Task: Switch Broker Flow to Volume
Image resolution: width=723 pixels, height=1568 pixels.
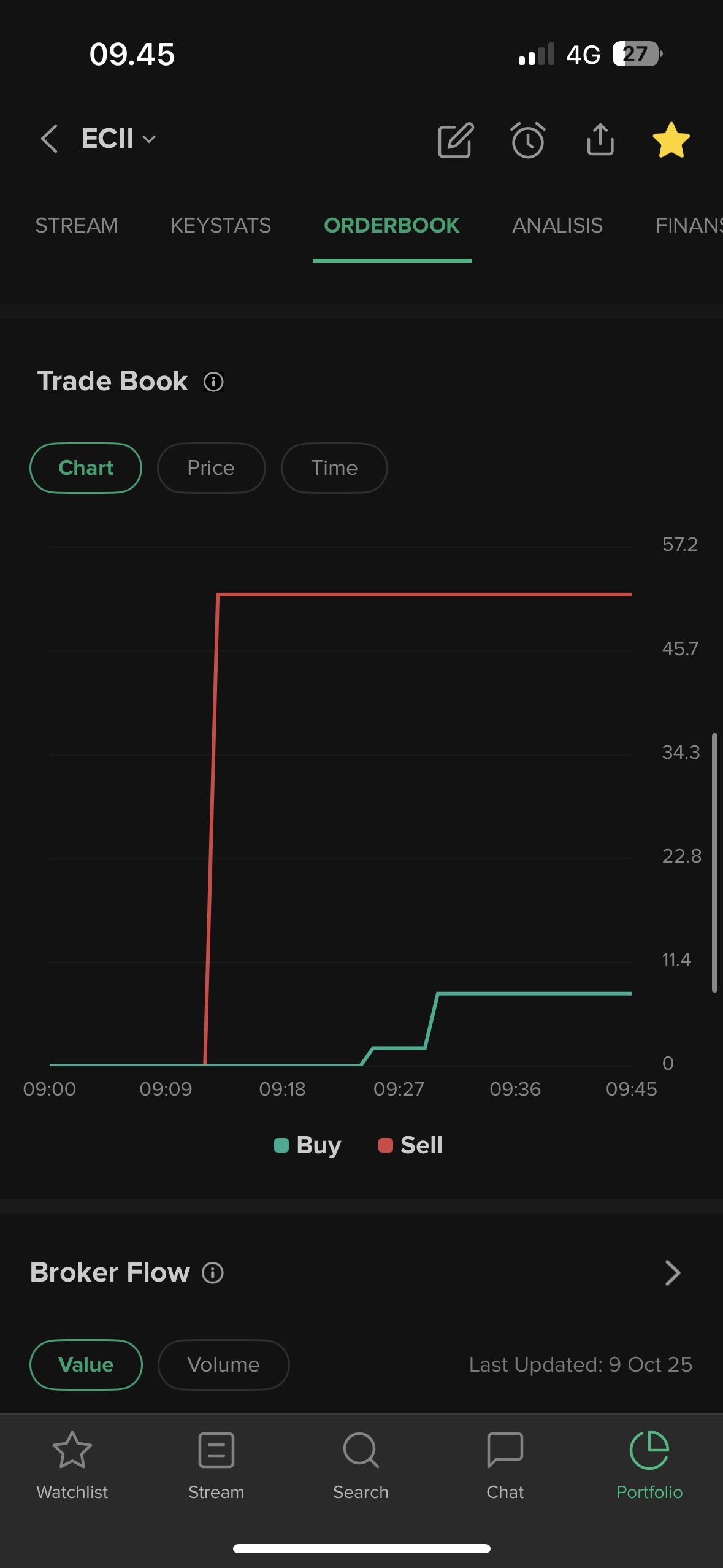Action: (x=223, y=1365)
